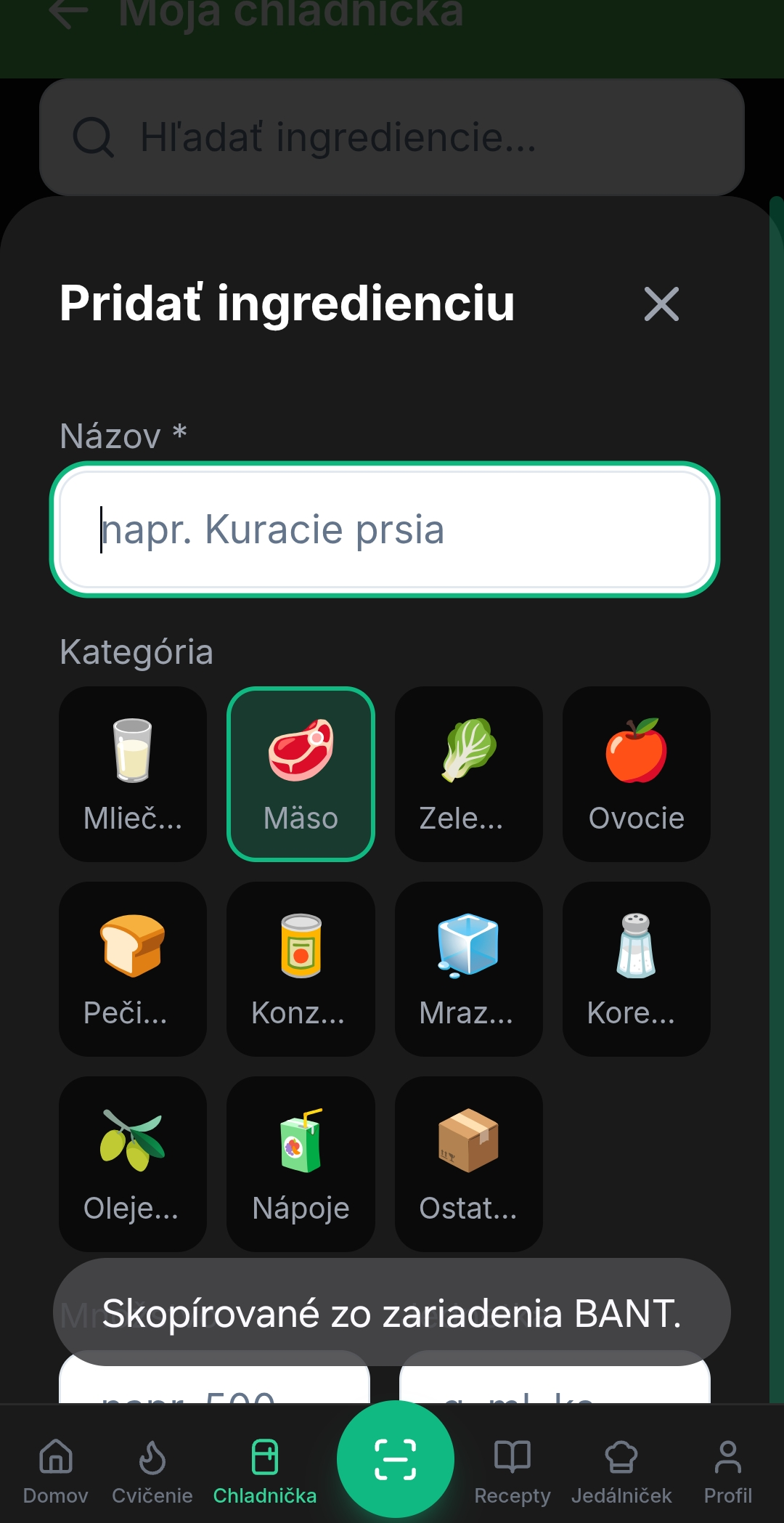This screenshot has width=784, height=1523.
Task: Select the Mrazené frozen category
Action: pos(468,970)
